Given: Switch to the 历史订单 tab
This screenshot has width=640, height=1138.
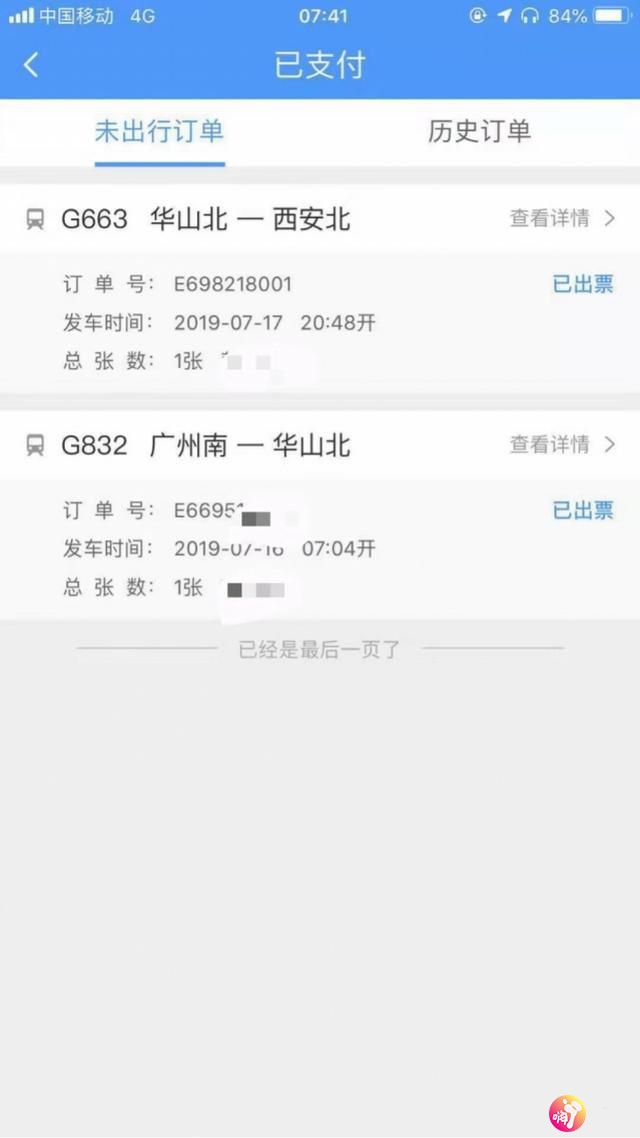Looking at the screenshot, I should (479, 131).
